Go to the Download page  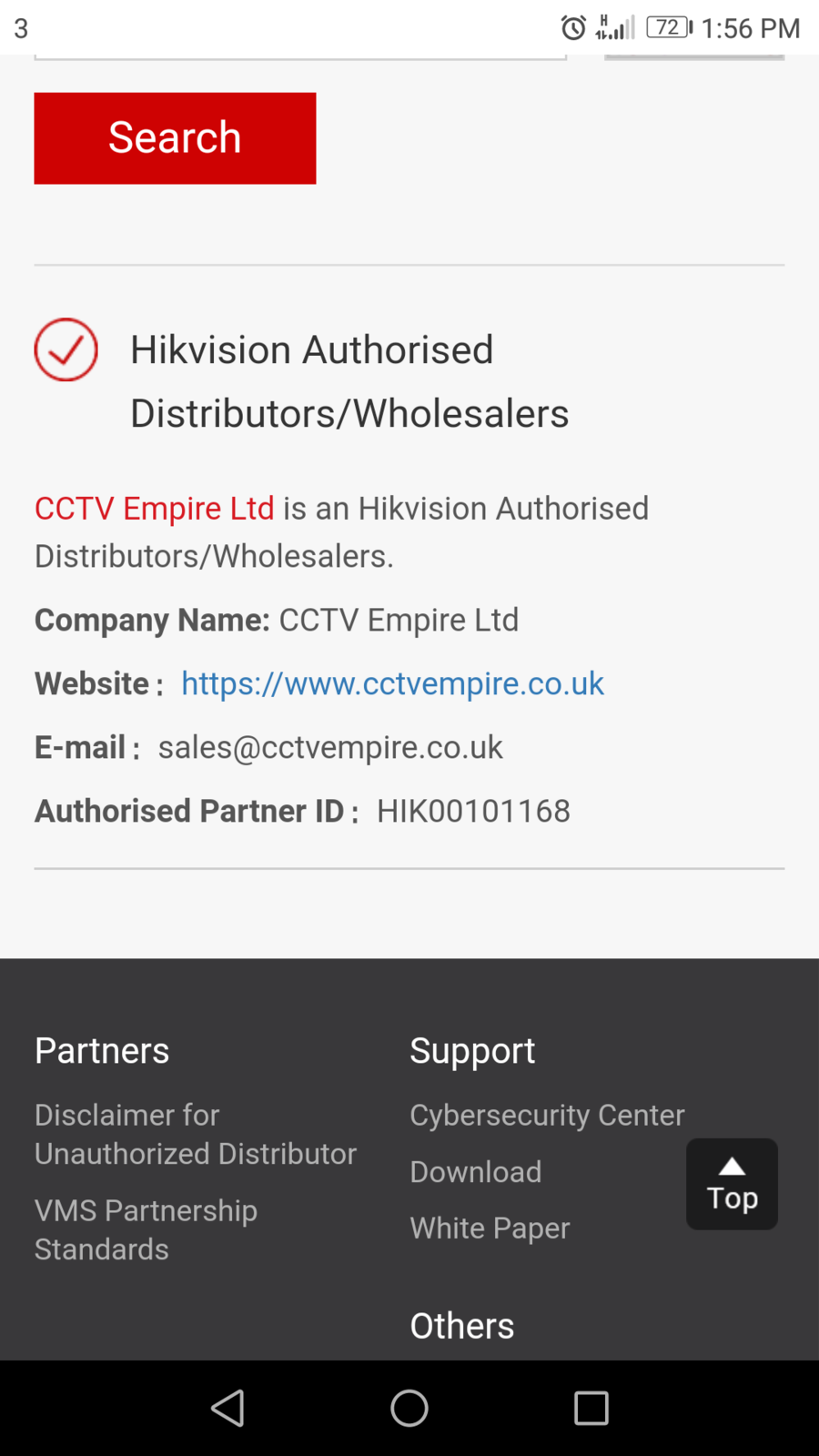point(475,1171)
